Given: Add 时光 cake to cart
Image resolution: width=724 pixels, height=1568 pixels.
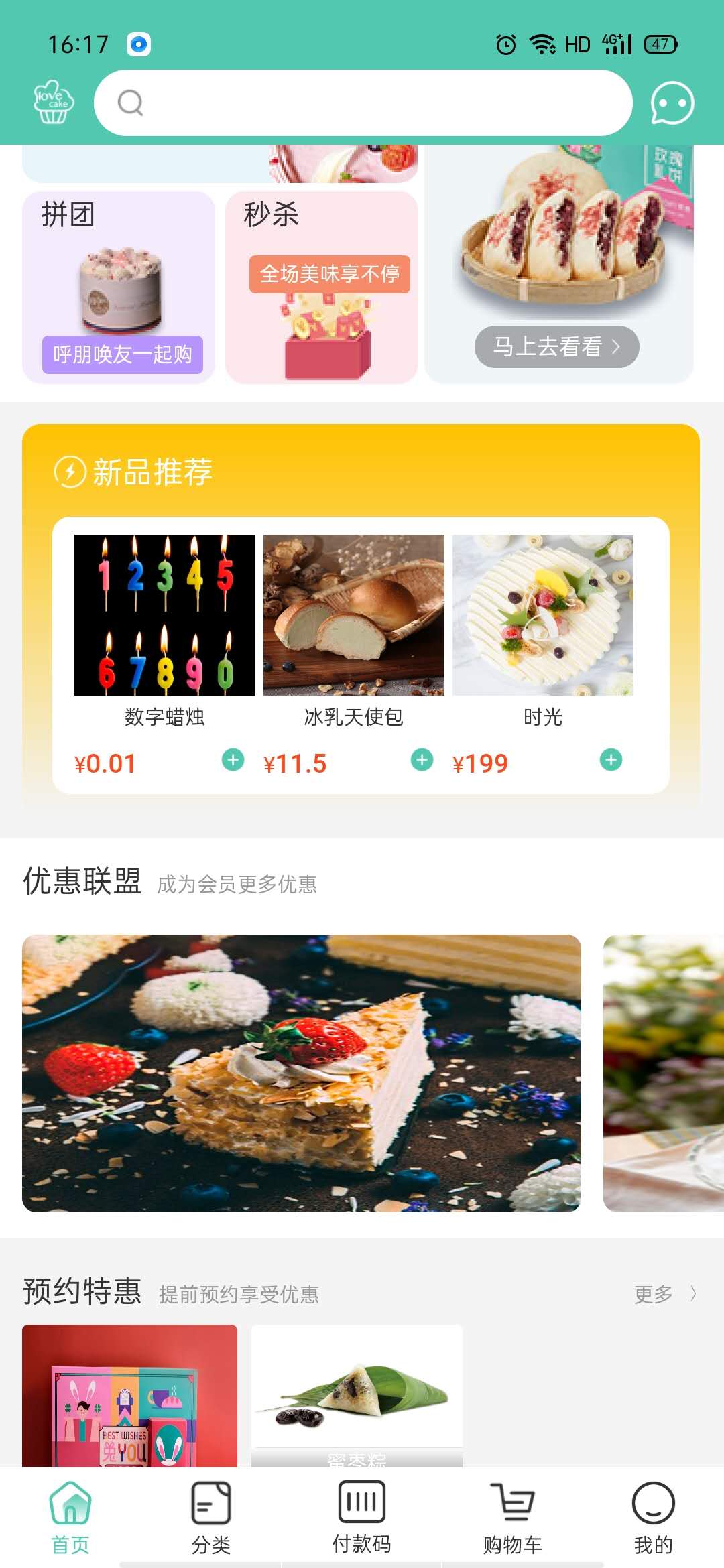Looking at the screenshot, I should [611, 760].
